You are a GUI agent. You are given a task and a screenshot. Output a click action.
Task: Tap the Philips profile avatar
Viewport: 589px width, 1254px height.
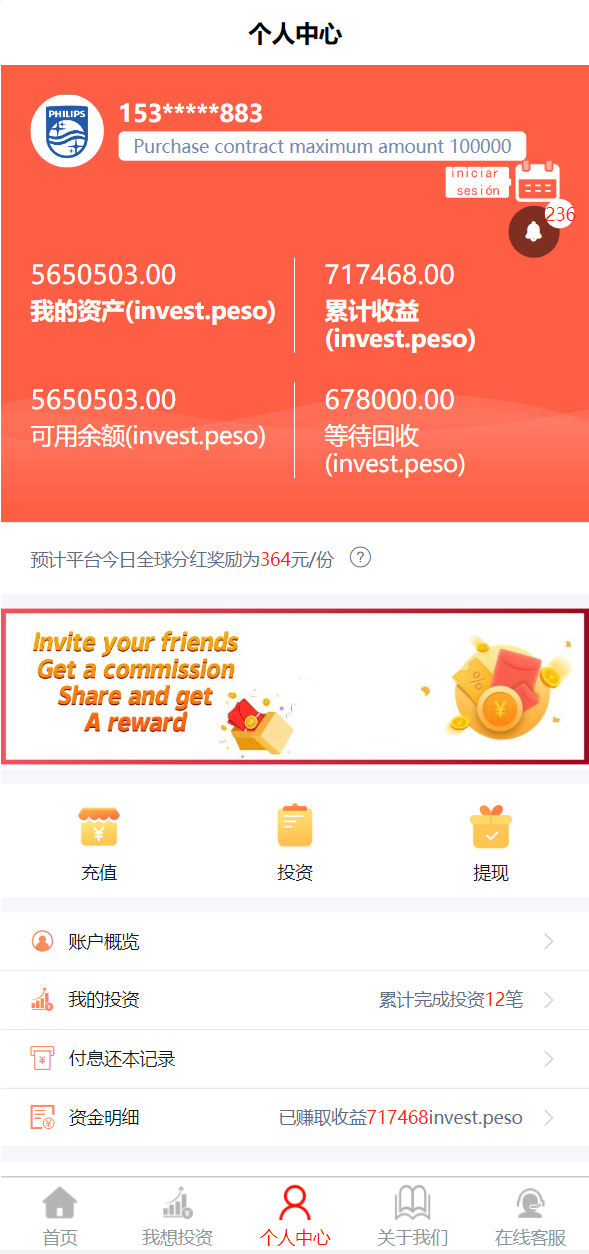(x=67, y=131)
